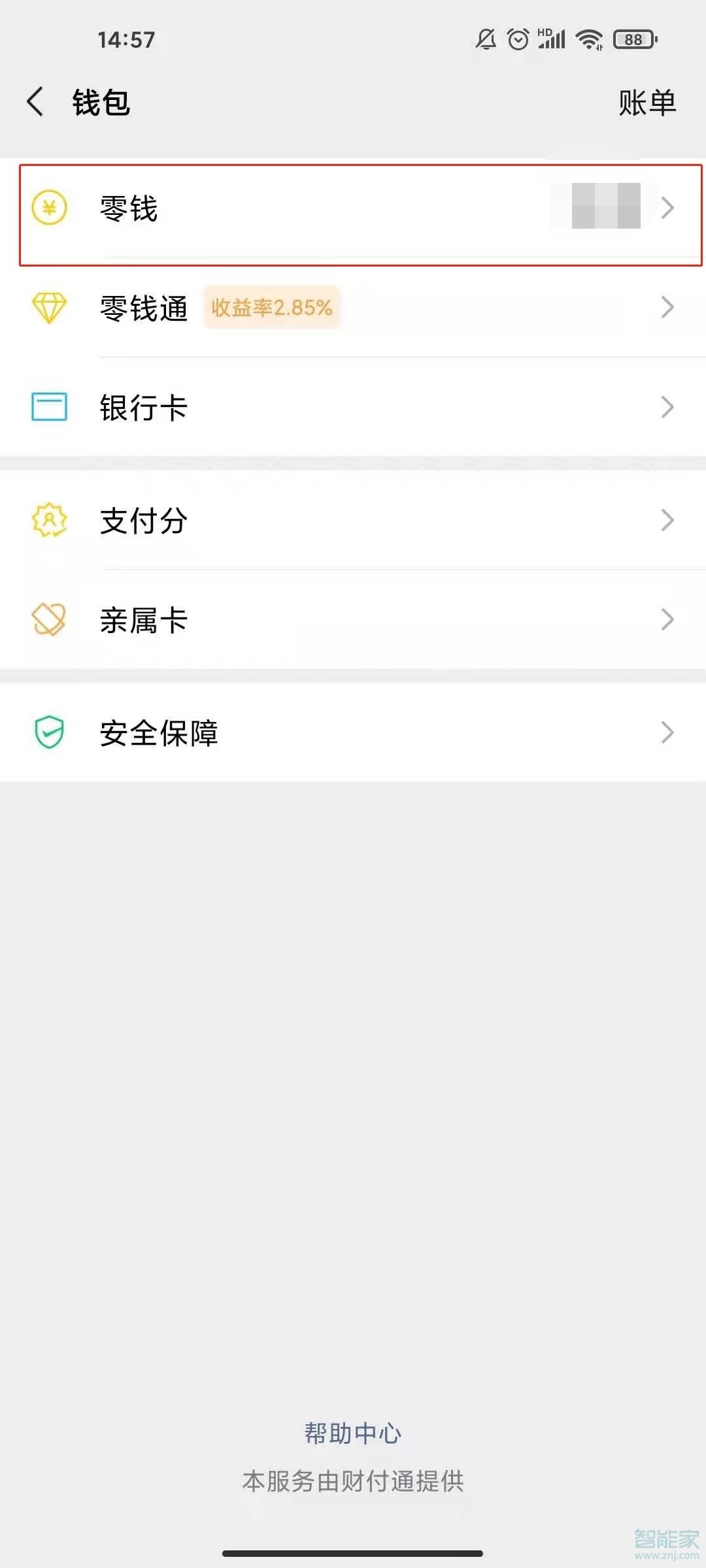Tap the 支付分 payment score badge icon
The width and height of the screenshot is (706, 1568).
pos(49,519)
